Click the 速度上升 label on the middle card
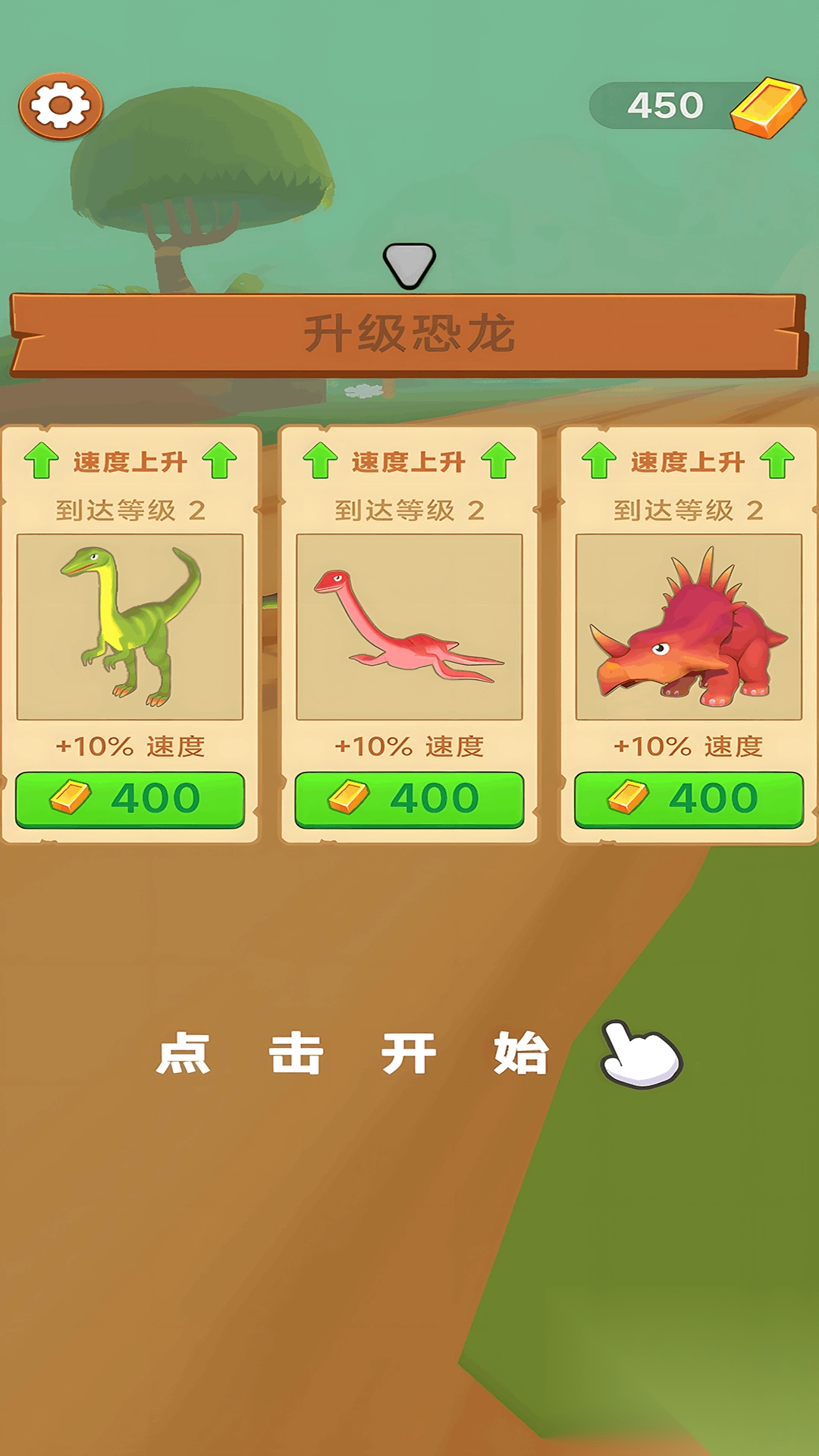This screenshot has width=819, height=1456. pyautogui.click(x=409, y=460)
